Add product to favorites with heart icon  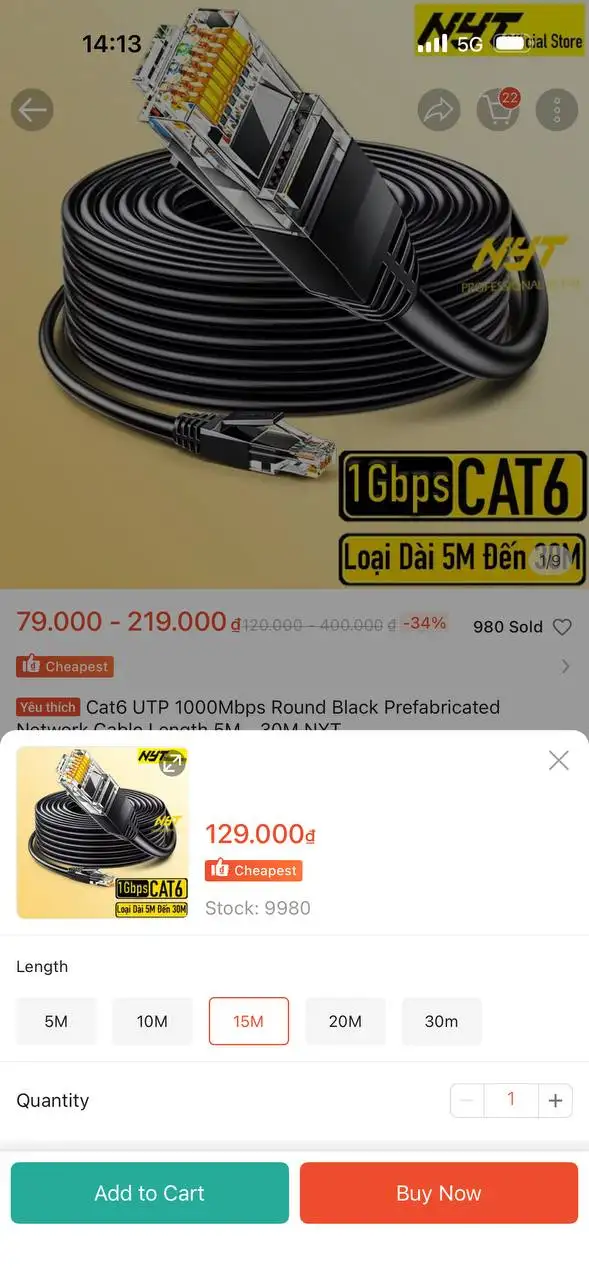[x=562, y=627]
